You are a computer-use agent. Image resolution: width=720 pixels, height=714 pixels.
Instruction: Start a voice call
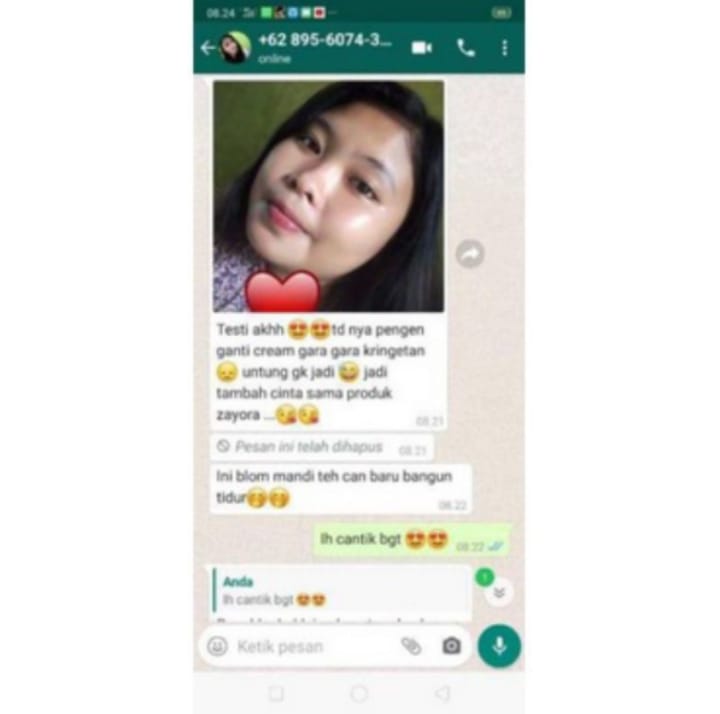pyautogui.click(x=465, y=47)
